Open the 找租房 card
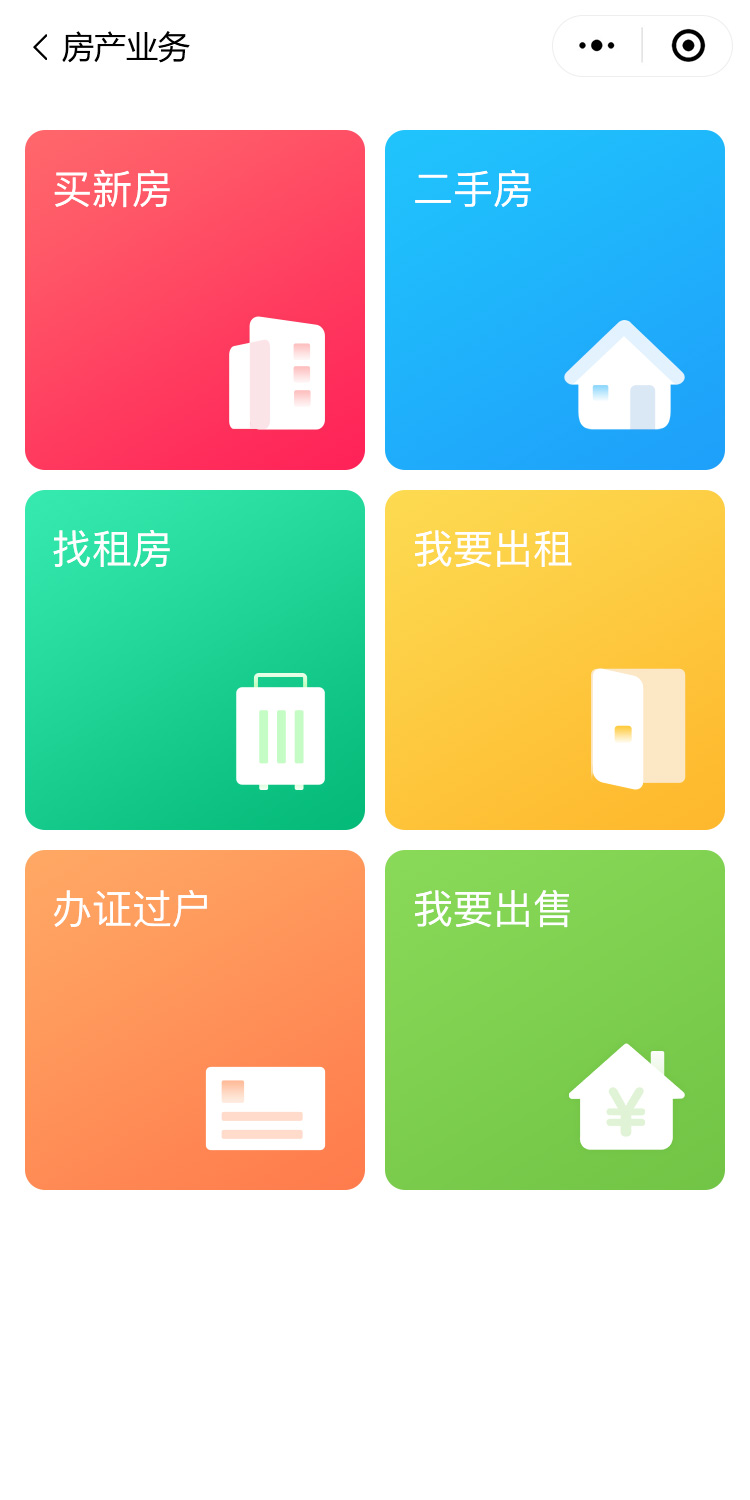 pyautogui.click(x=195, y=660)
